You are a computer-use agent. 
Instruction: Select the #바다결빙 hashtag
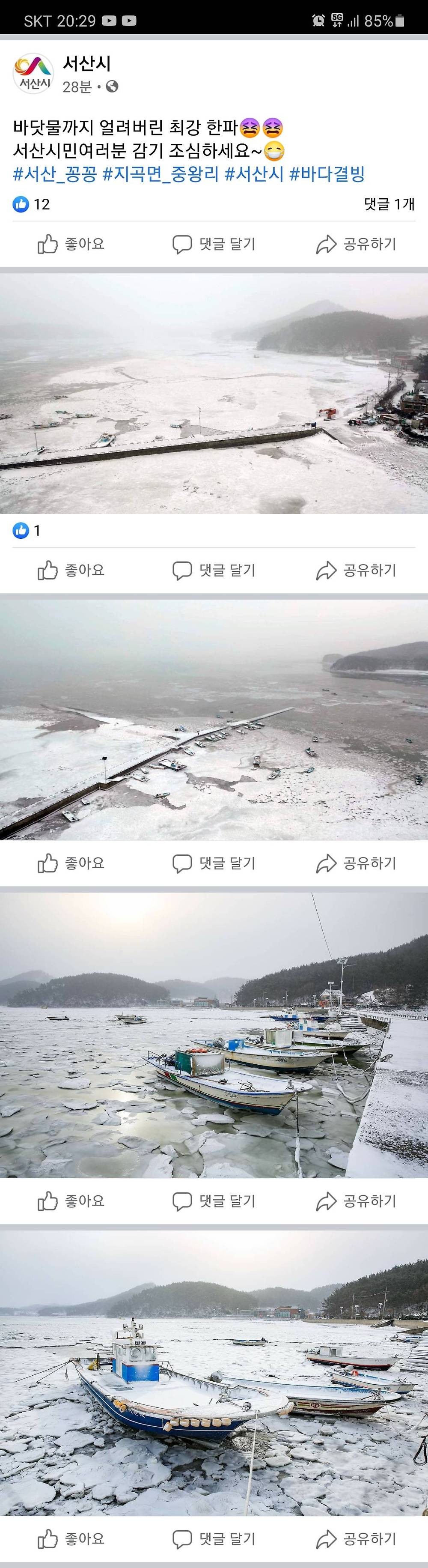pyautogui.click(x=327, y=174)
